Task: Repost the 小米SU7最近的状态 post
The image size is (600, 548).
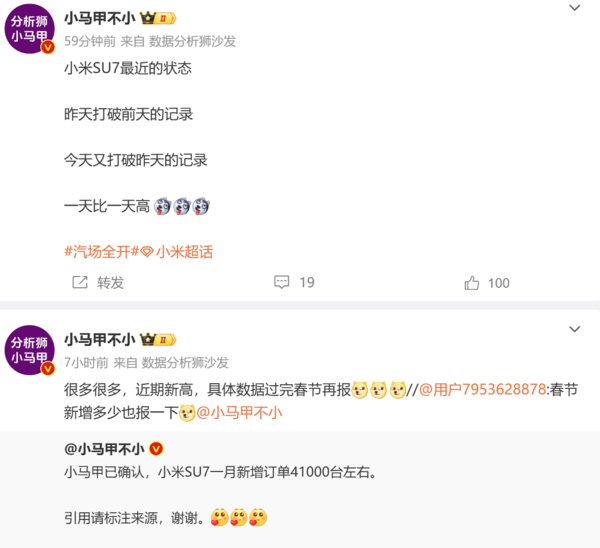Action: (98, 283)
